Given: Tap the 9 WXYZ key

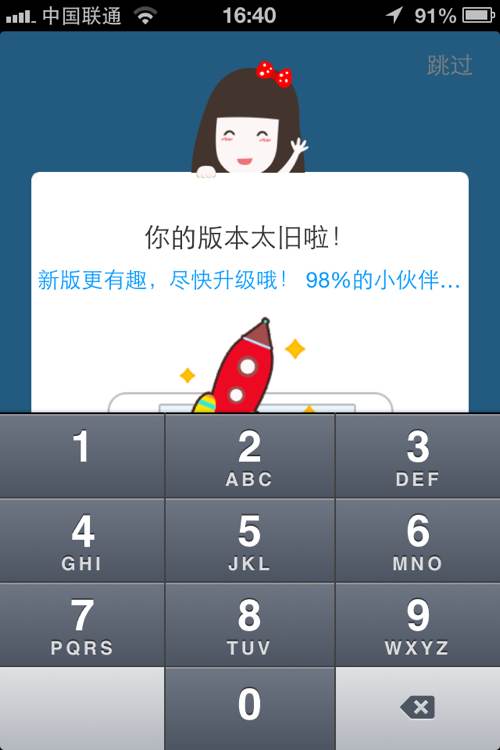Looking at the screenshot, I should (418, 624).
